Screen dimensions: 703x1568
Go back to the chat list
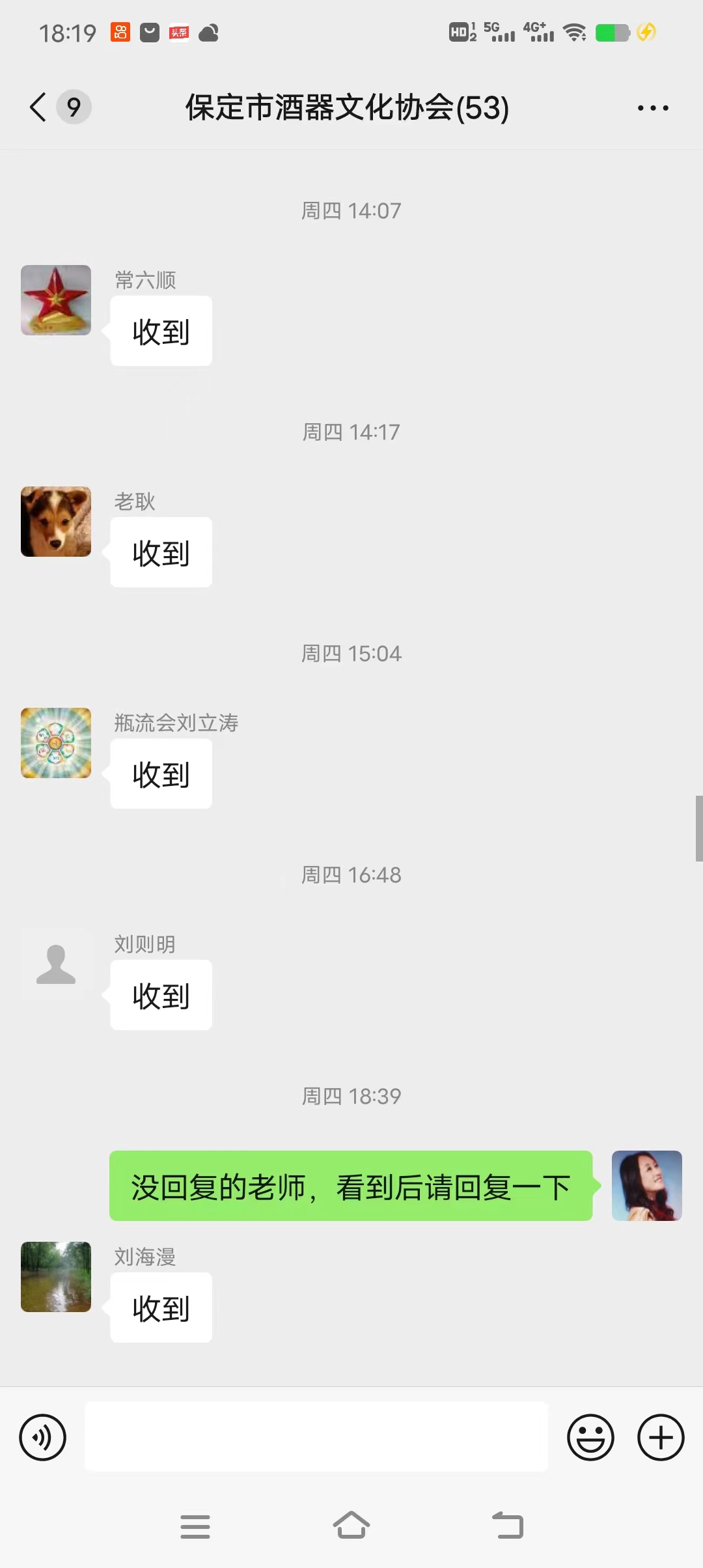click(39, 107)
